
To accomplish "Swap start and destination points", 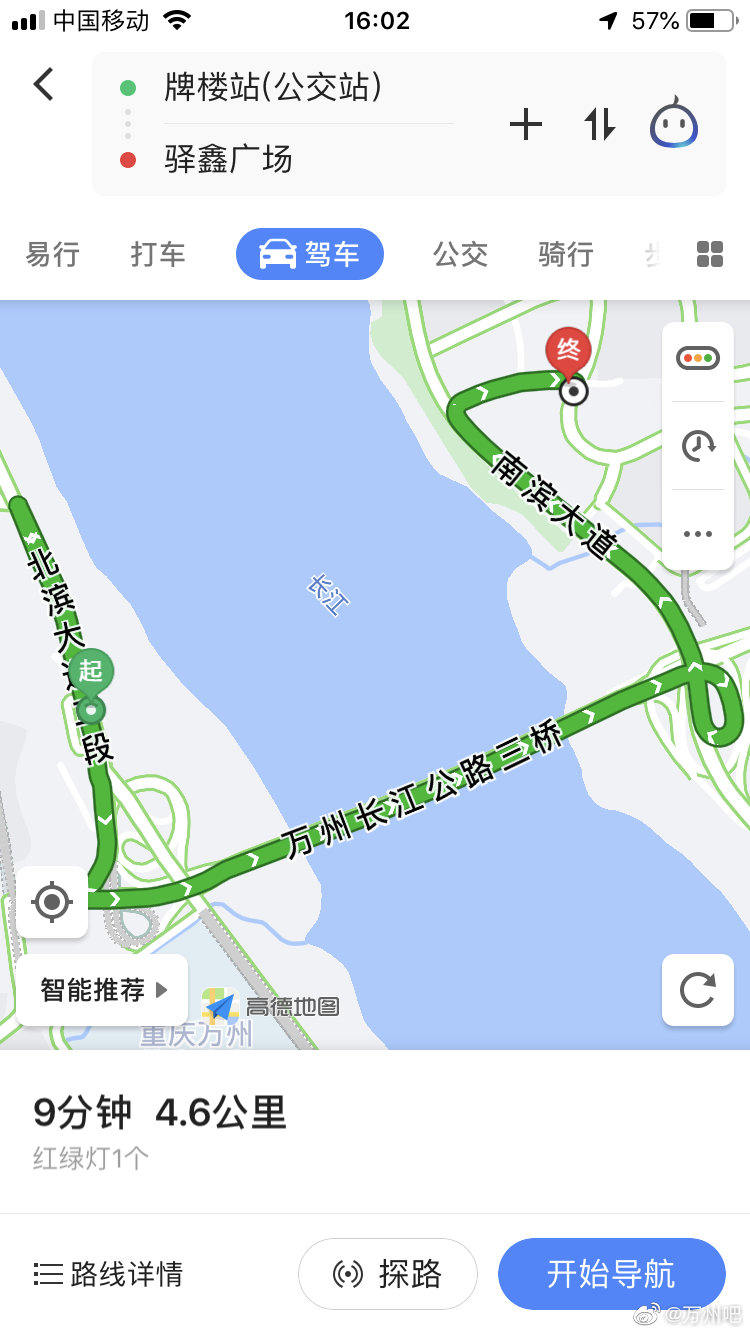I will point(599,125).
